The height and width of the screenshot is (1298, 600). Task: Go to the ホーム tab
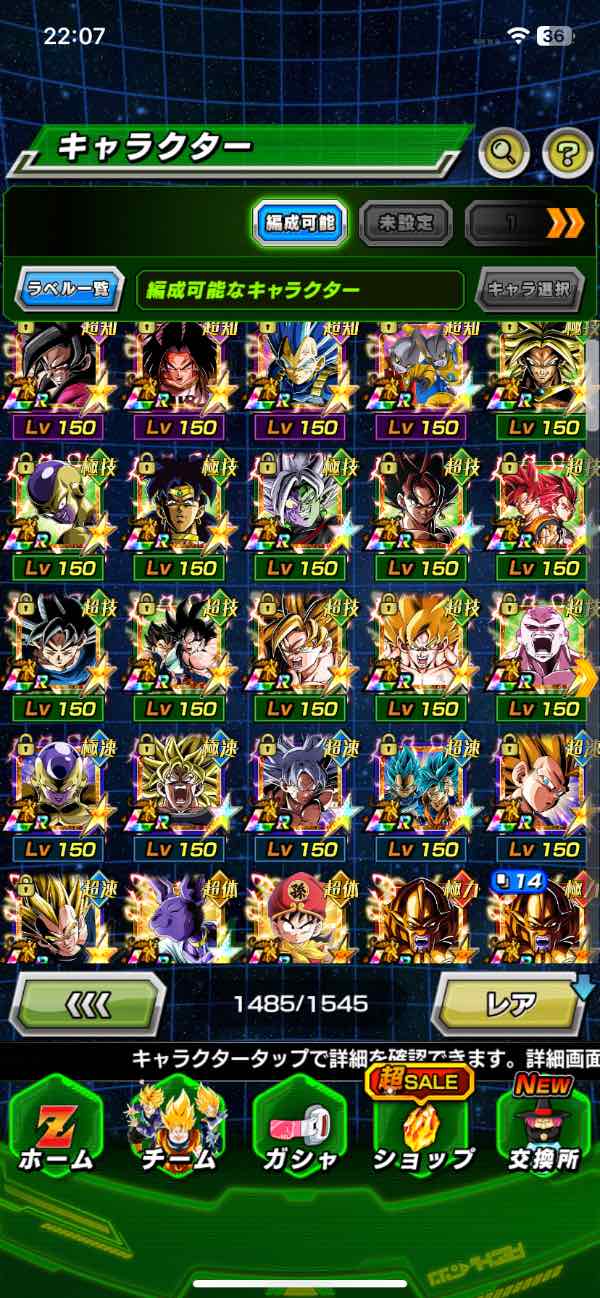click(x=56, y=1130)
